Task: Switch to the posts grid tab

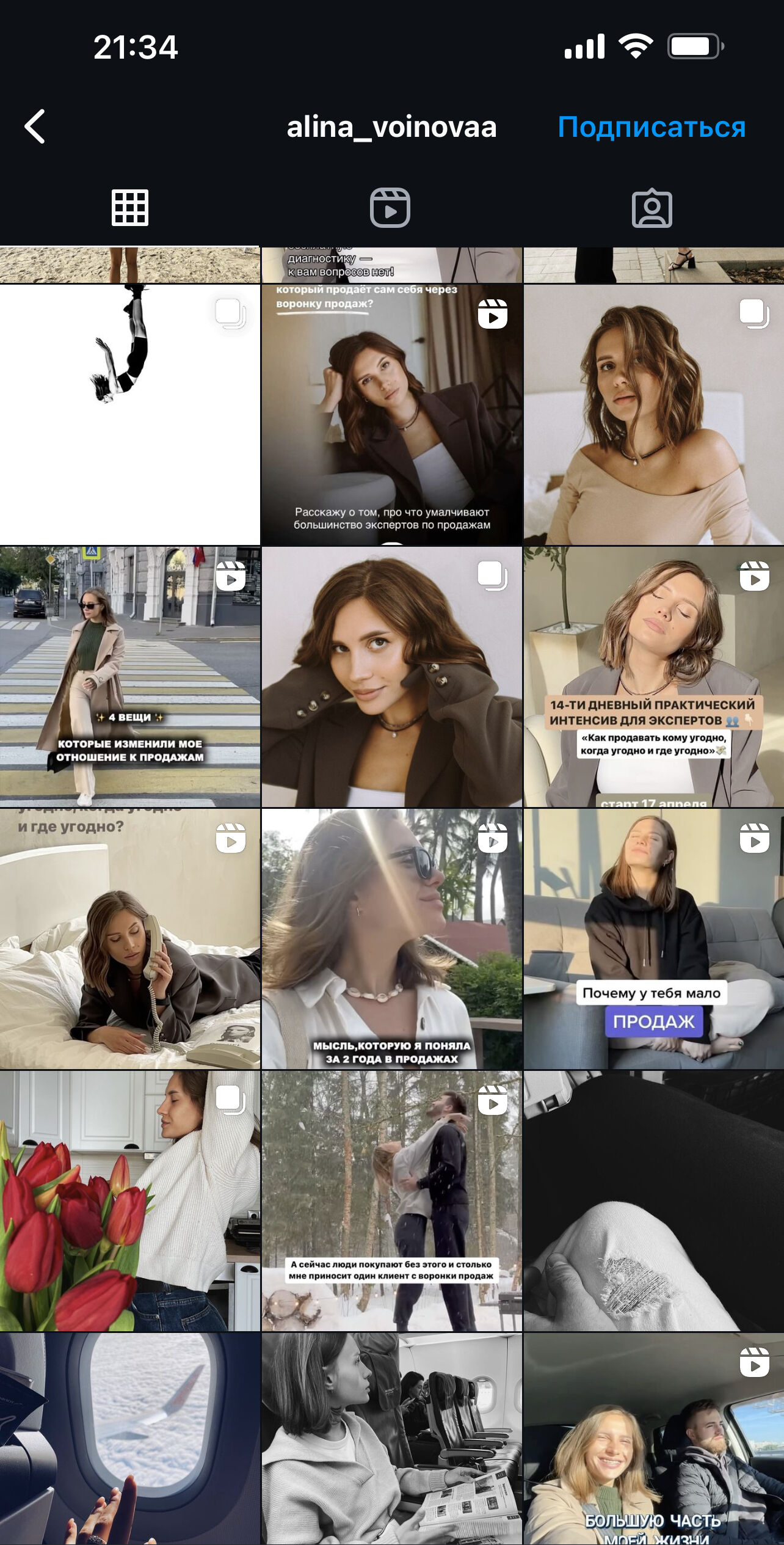Action: (x=129, y=208)
